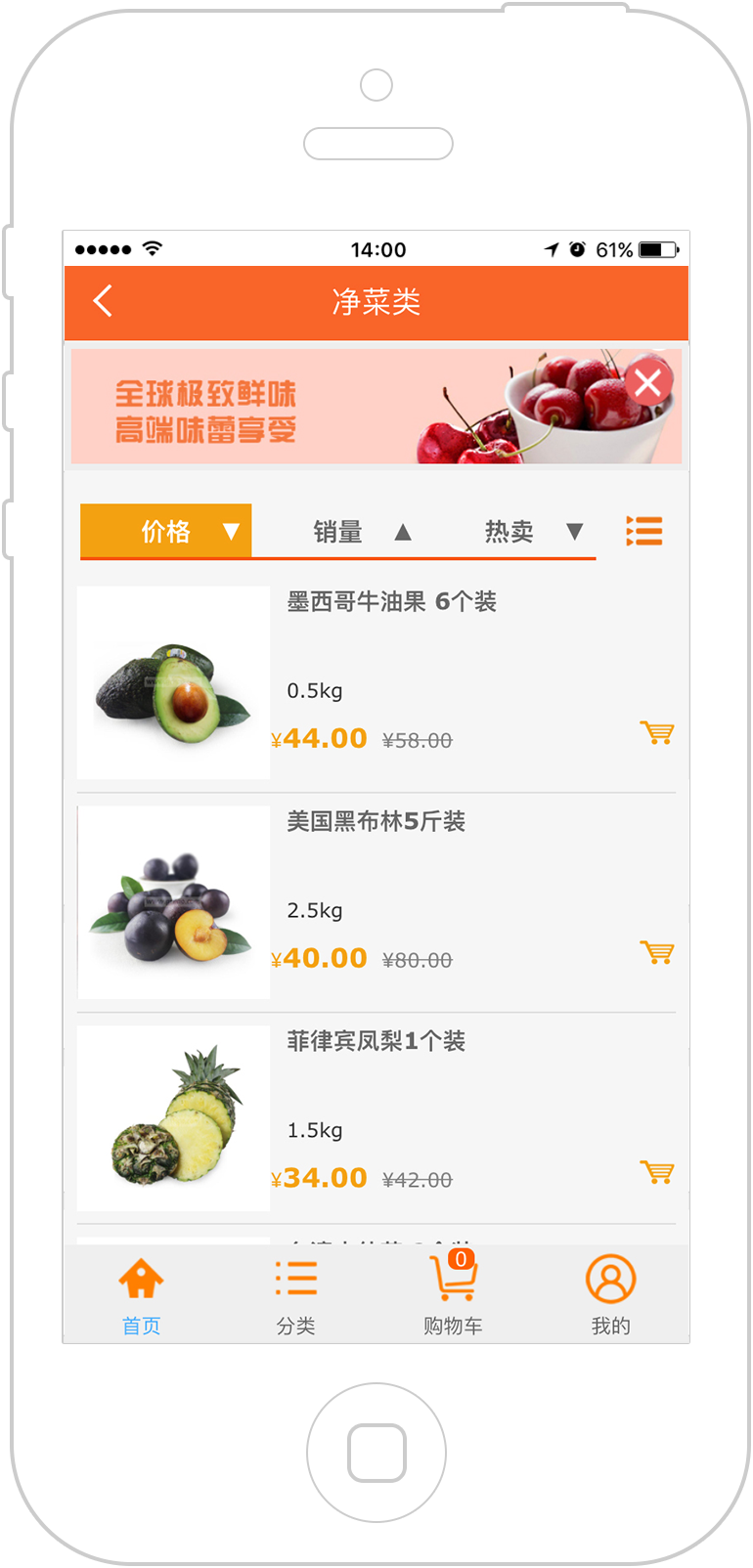Image resolution: width=753 pixels, height=1568 pixels.
Task: Add 墨西哥牛油果 to the cart
Action: (x=657, y=732)
